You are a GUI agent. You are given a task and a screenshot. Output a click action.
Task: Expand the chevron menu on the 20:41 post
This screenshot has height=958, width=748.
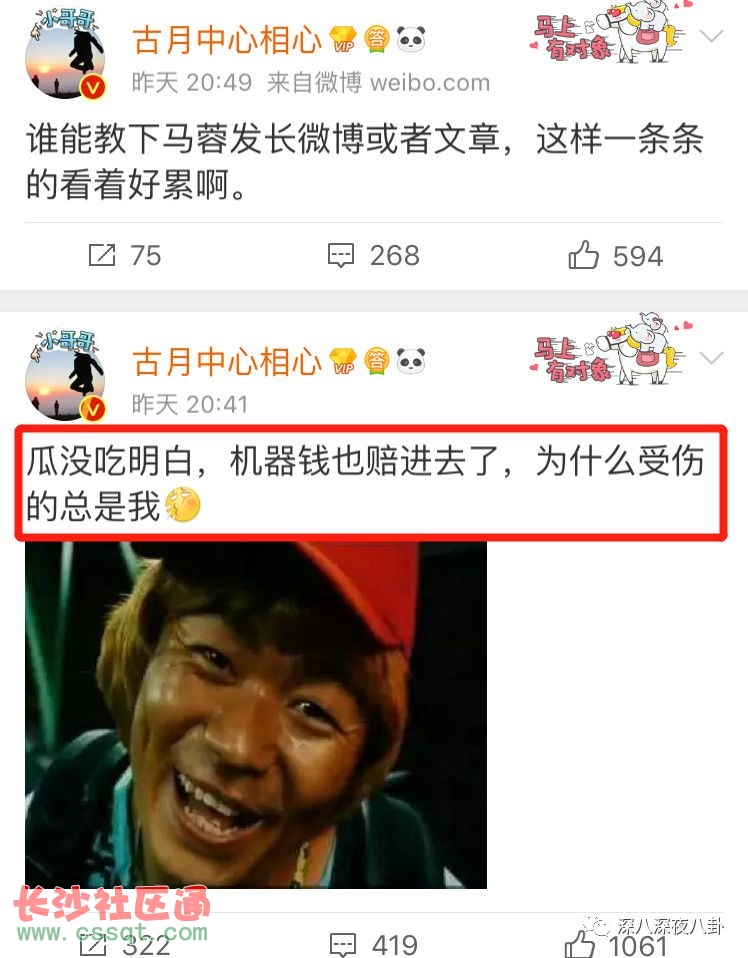point(713,357)
